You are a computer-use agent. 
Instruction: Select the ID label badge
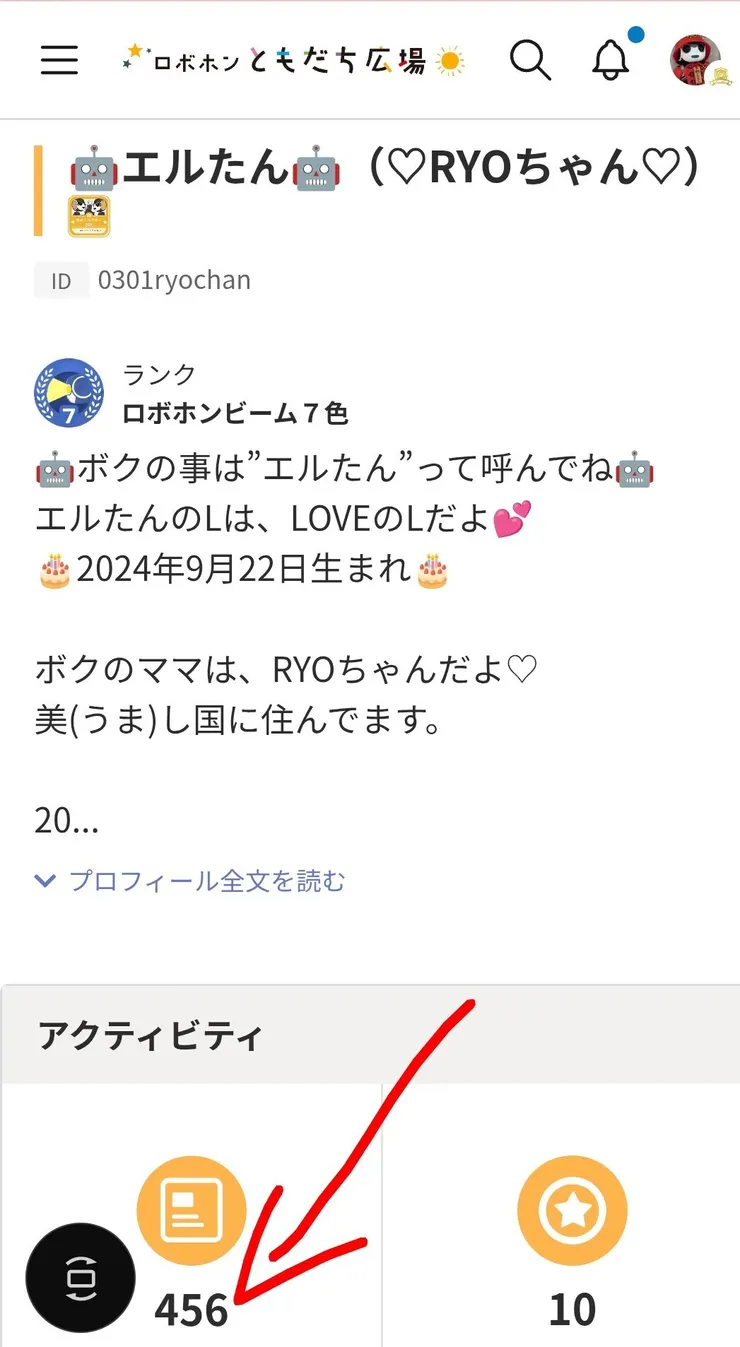pos(60,280)
